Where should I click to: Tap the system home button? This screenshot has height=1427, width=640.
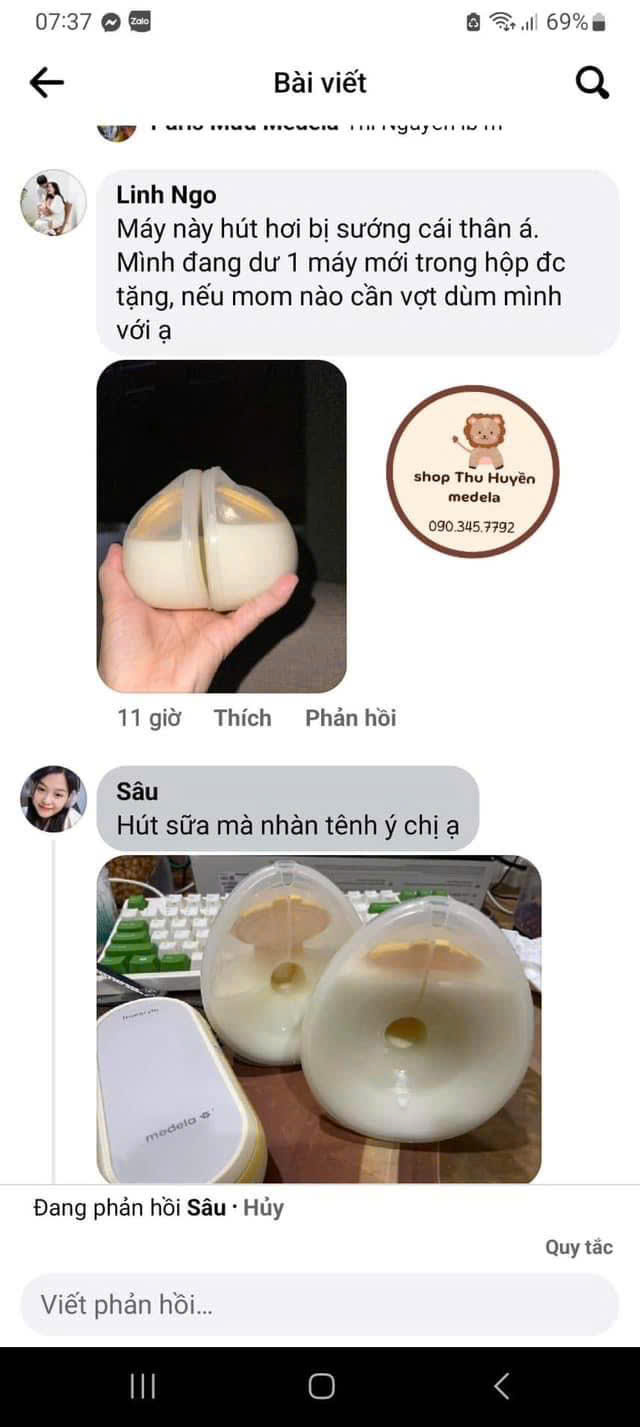click(321, 1386)
